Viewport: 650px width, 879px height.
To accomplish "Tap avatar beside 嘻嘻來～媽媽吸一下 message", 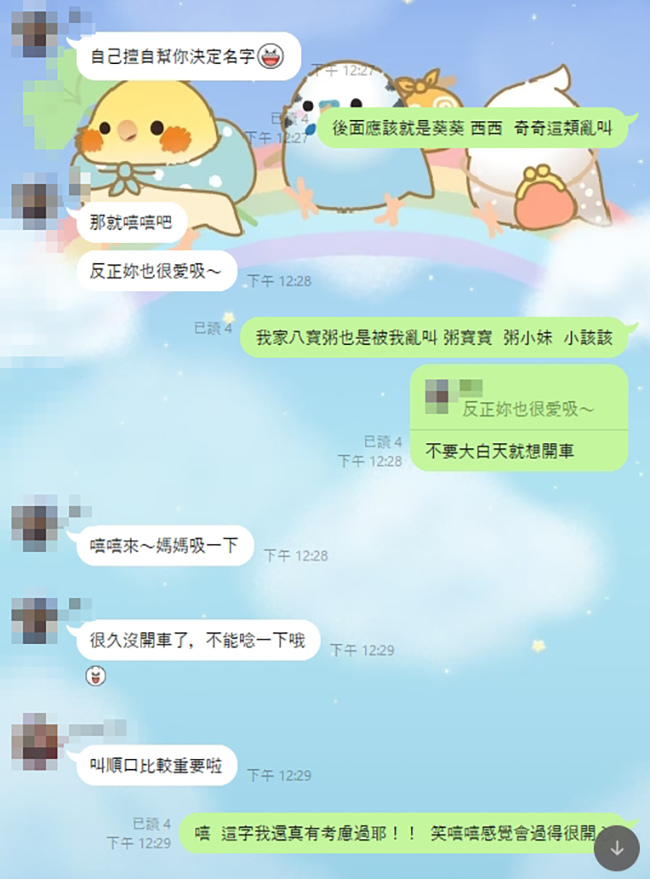I will coord(35,529).
